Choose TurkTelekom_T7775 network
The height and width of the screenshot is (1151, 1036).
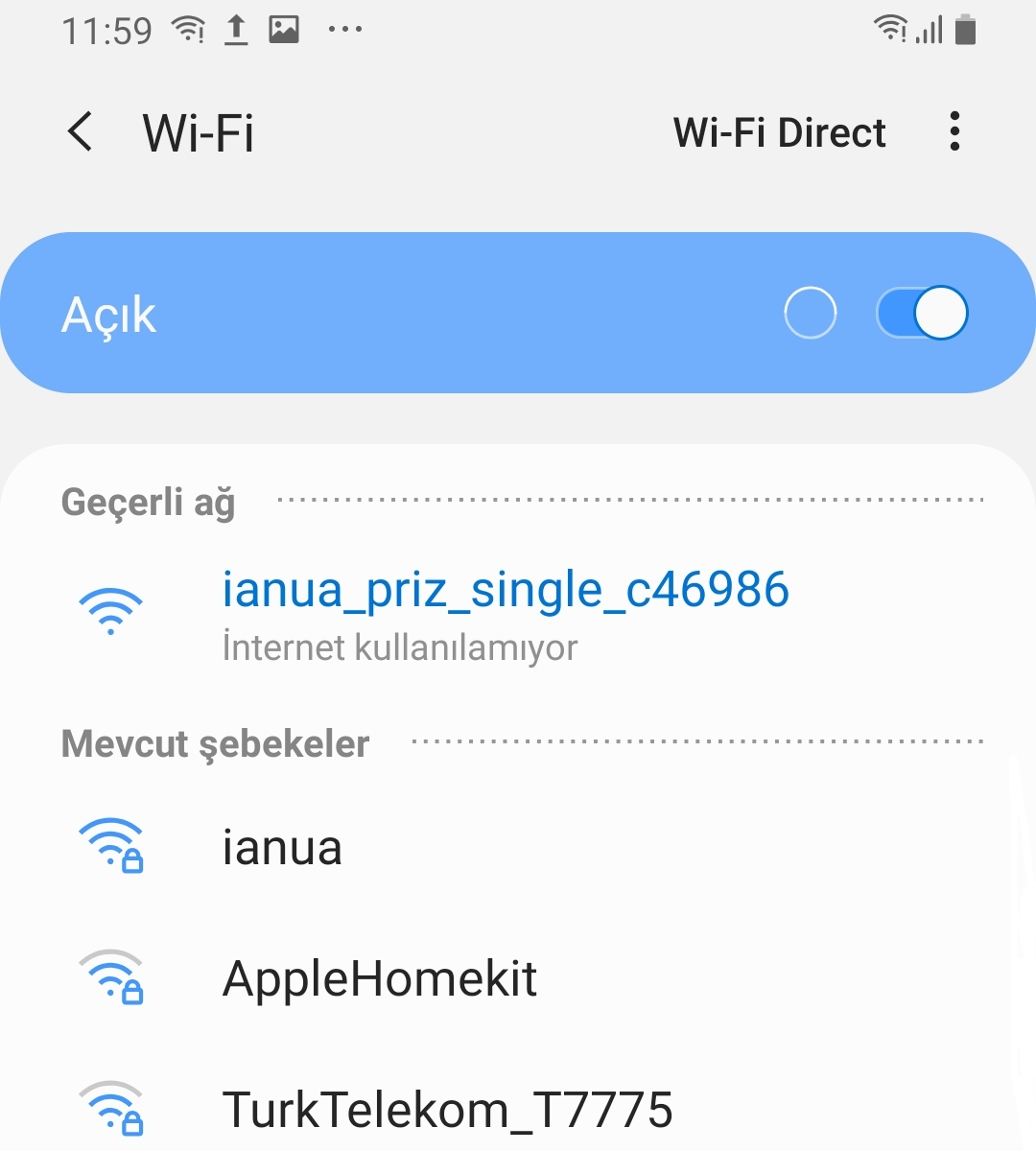[x=447, y=1110]
